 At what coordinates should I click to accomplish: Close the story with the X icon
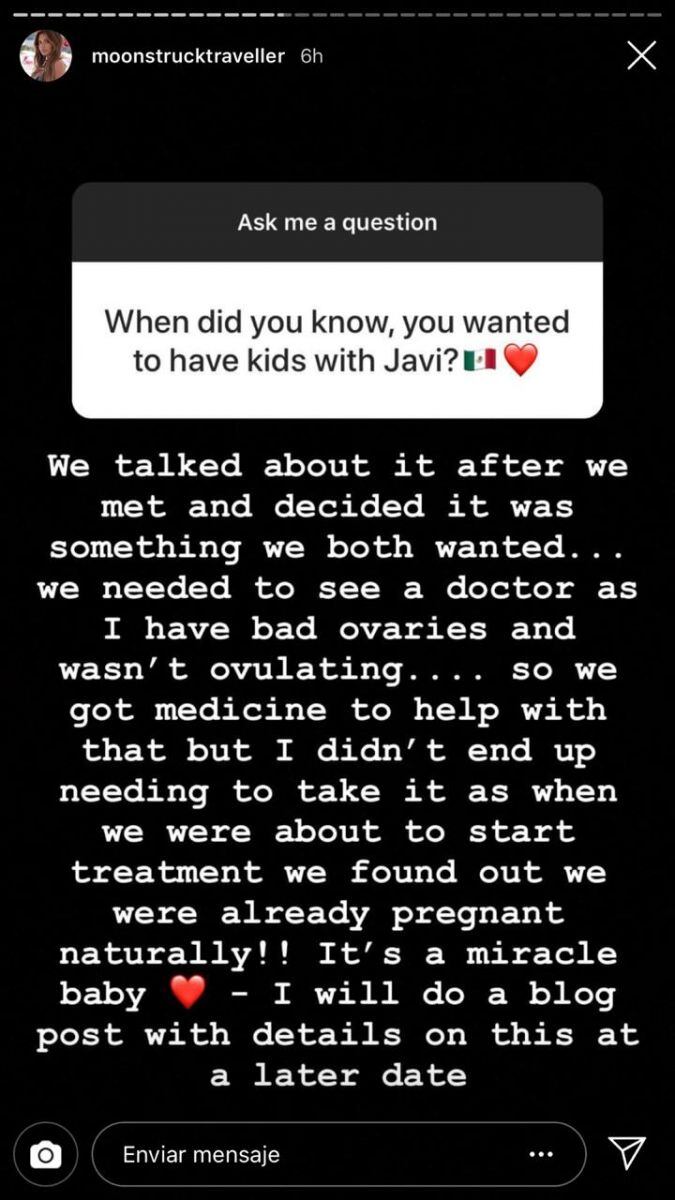(x=641, y=55)
